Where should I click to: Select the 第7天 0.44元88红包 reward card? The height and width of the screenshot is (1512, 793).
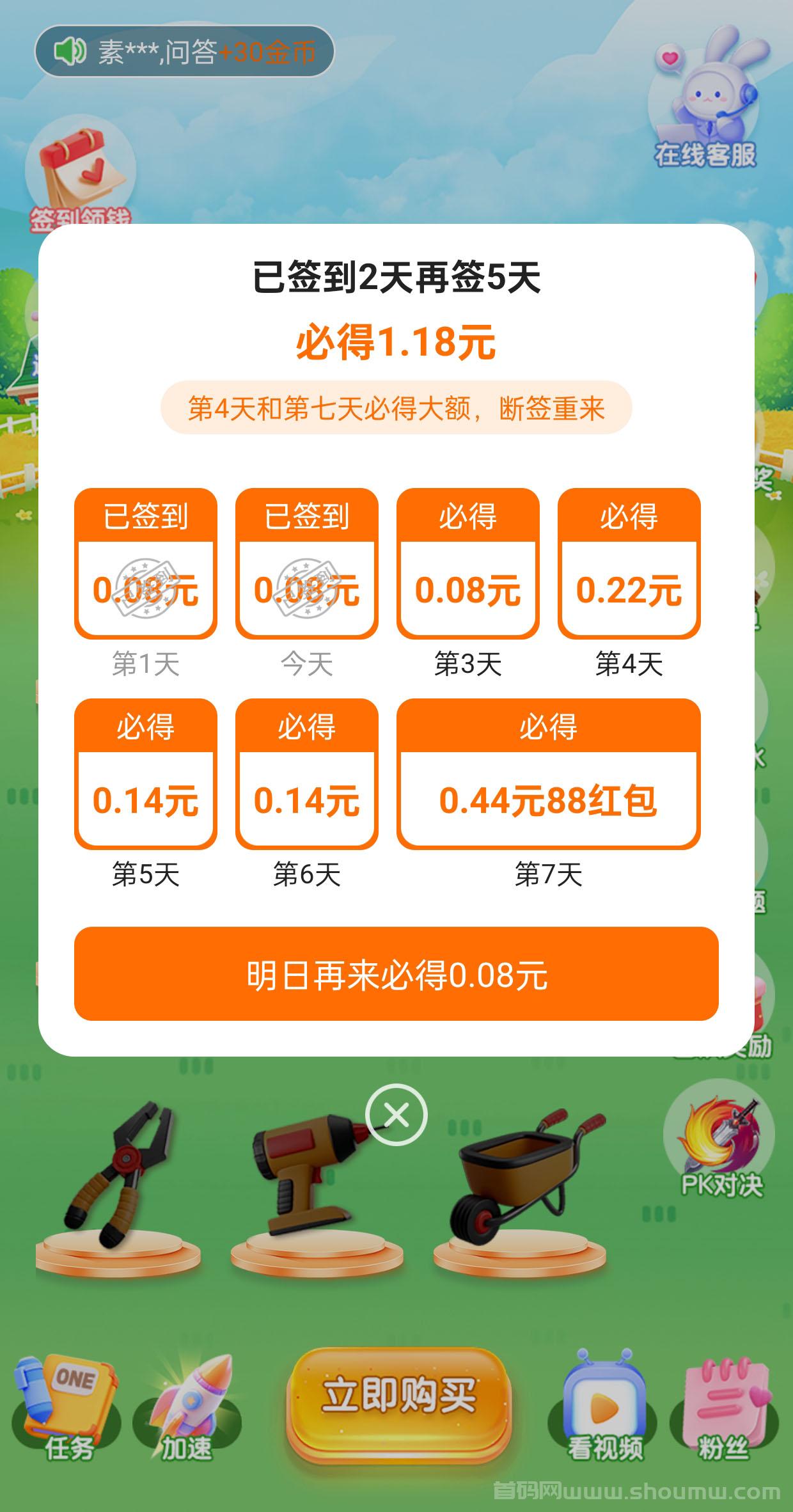[549, 774]
